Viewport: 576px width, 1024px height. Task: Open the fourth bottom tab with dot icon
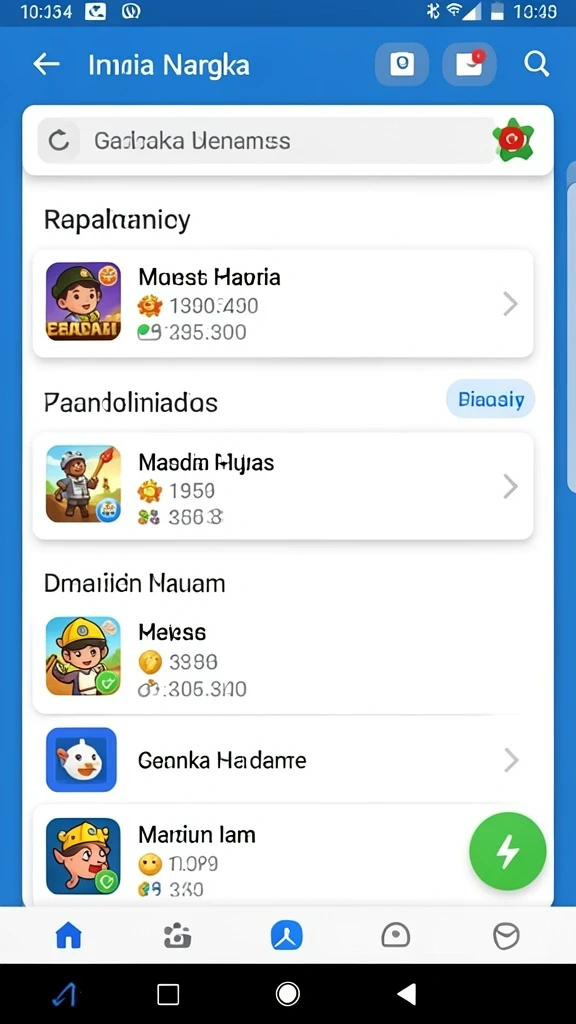coord(396,936)
